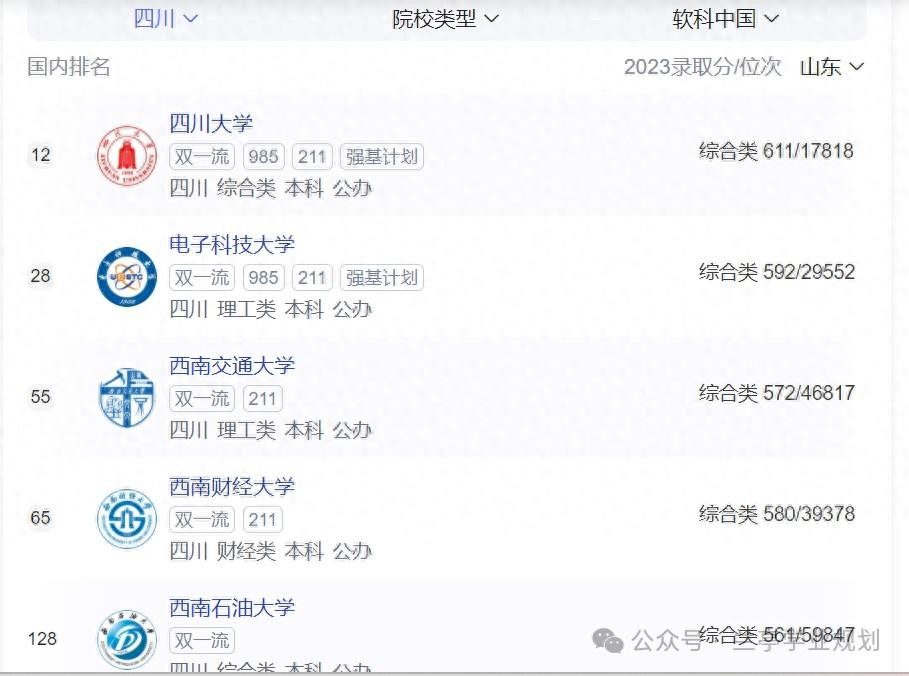The image size is (909, 676).
Task: Open the 四川大学 entry
Action: [x=211, y=123]
